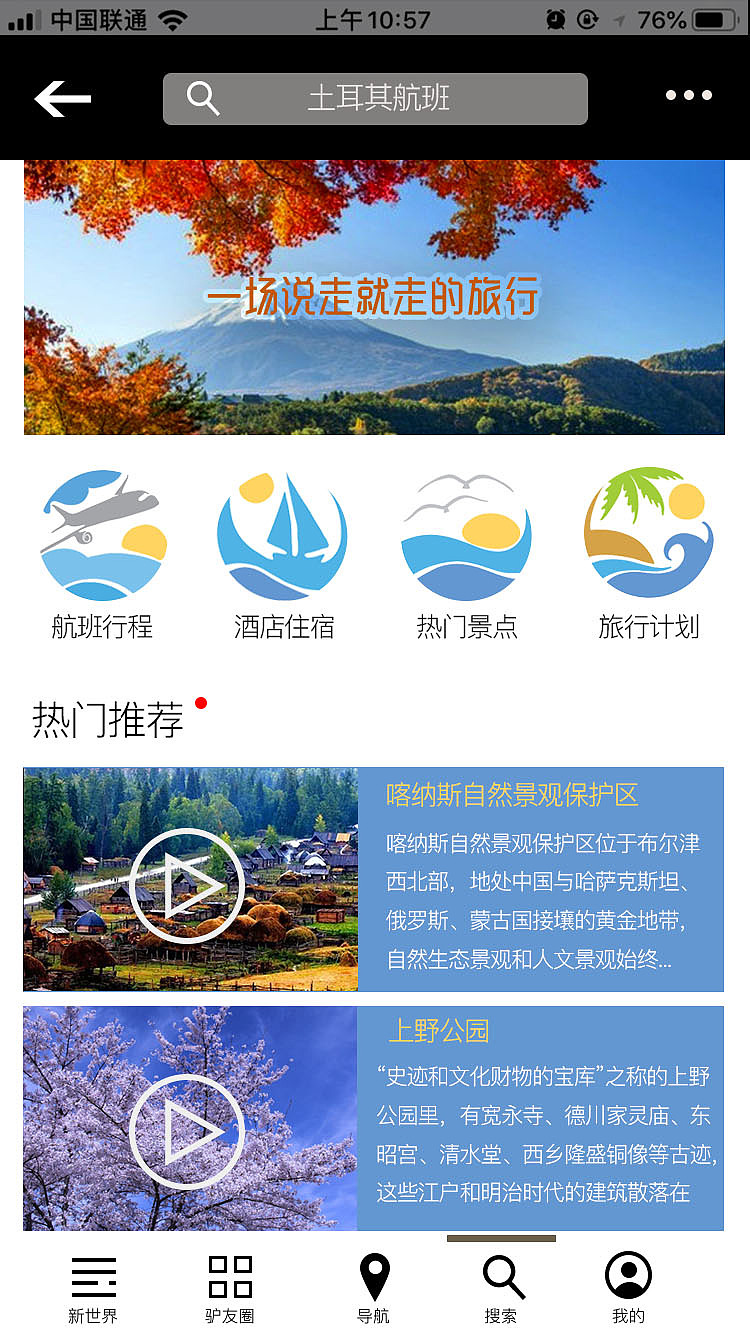Select the 驴友圈 community grid icon

(231, 1277)
